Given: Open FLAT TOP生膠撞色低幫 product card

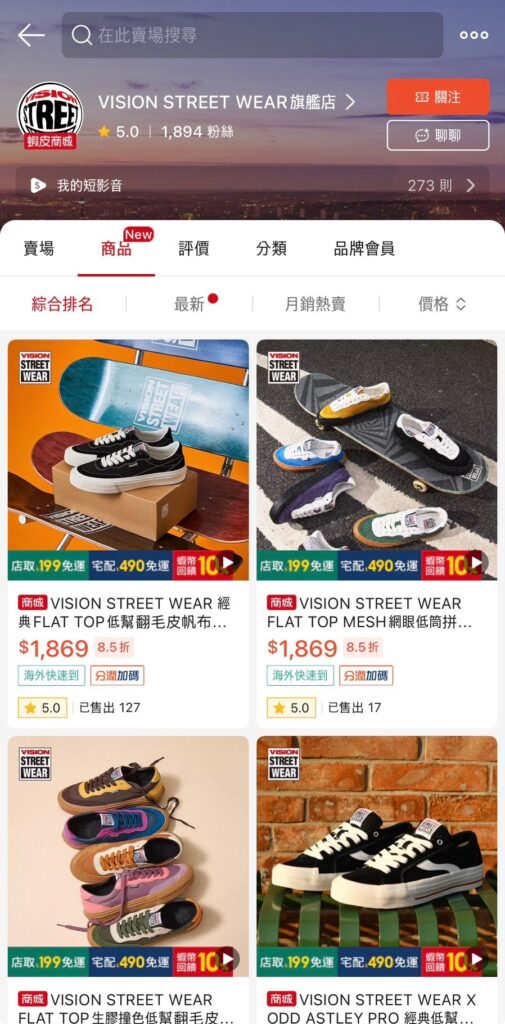Looking at the screenshot, I should pos(128,880).
